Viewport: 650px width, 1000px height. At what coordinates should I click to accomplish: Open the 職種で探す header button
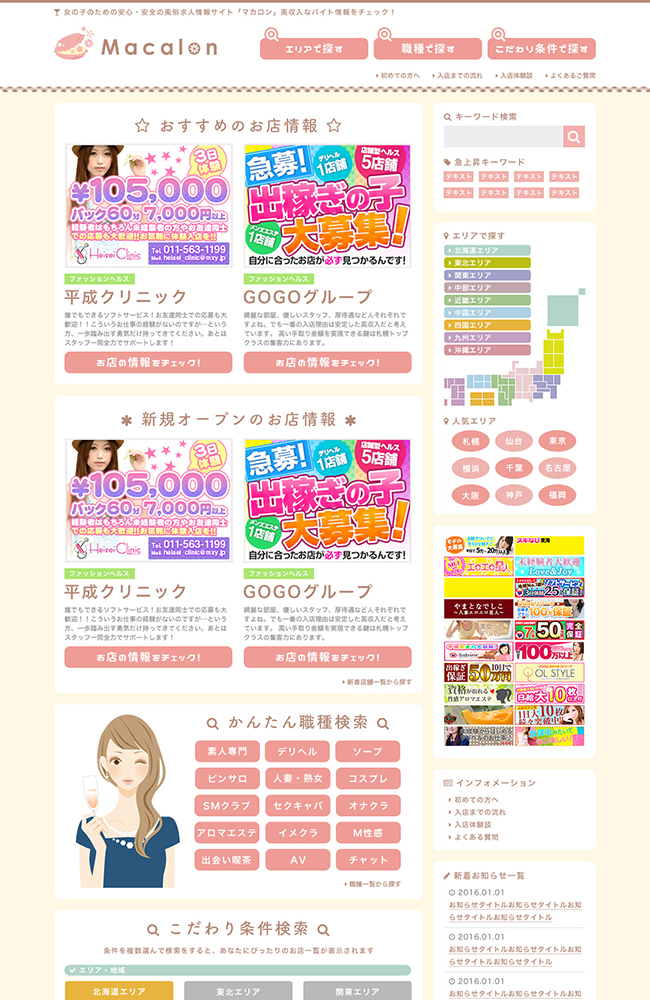pos(428,48)
